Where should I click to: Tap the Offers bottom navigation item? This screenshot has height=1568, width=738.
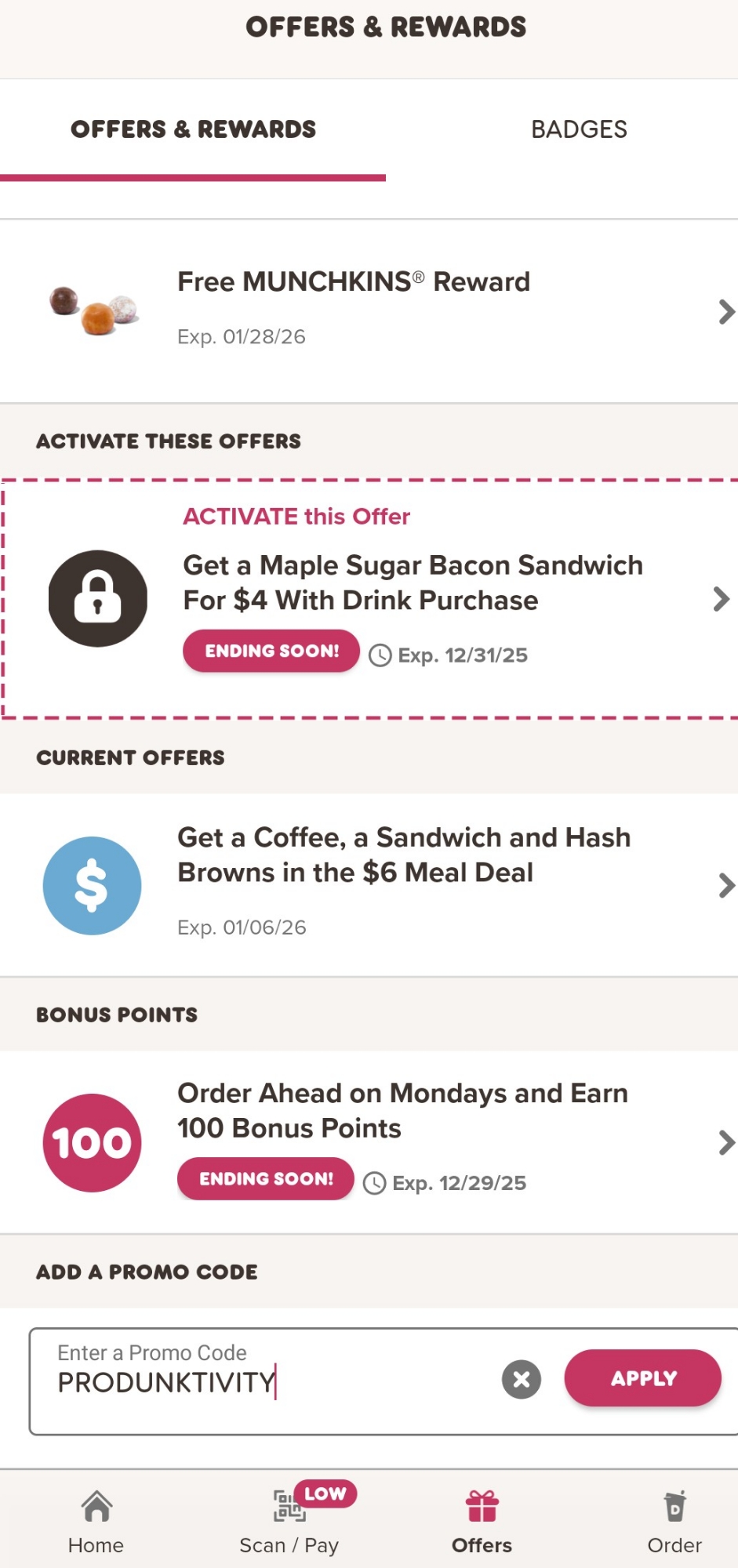coord(482,1523)
